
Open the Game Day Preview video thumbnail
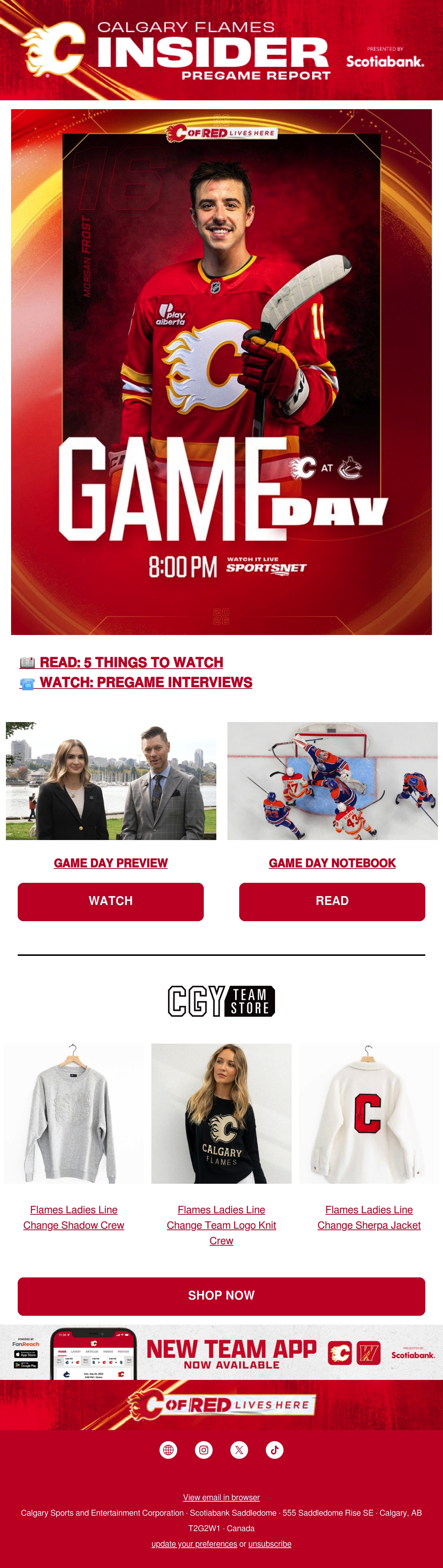[x=111, y=781]
